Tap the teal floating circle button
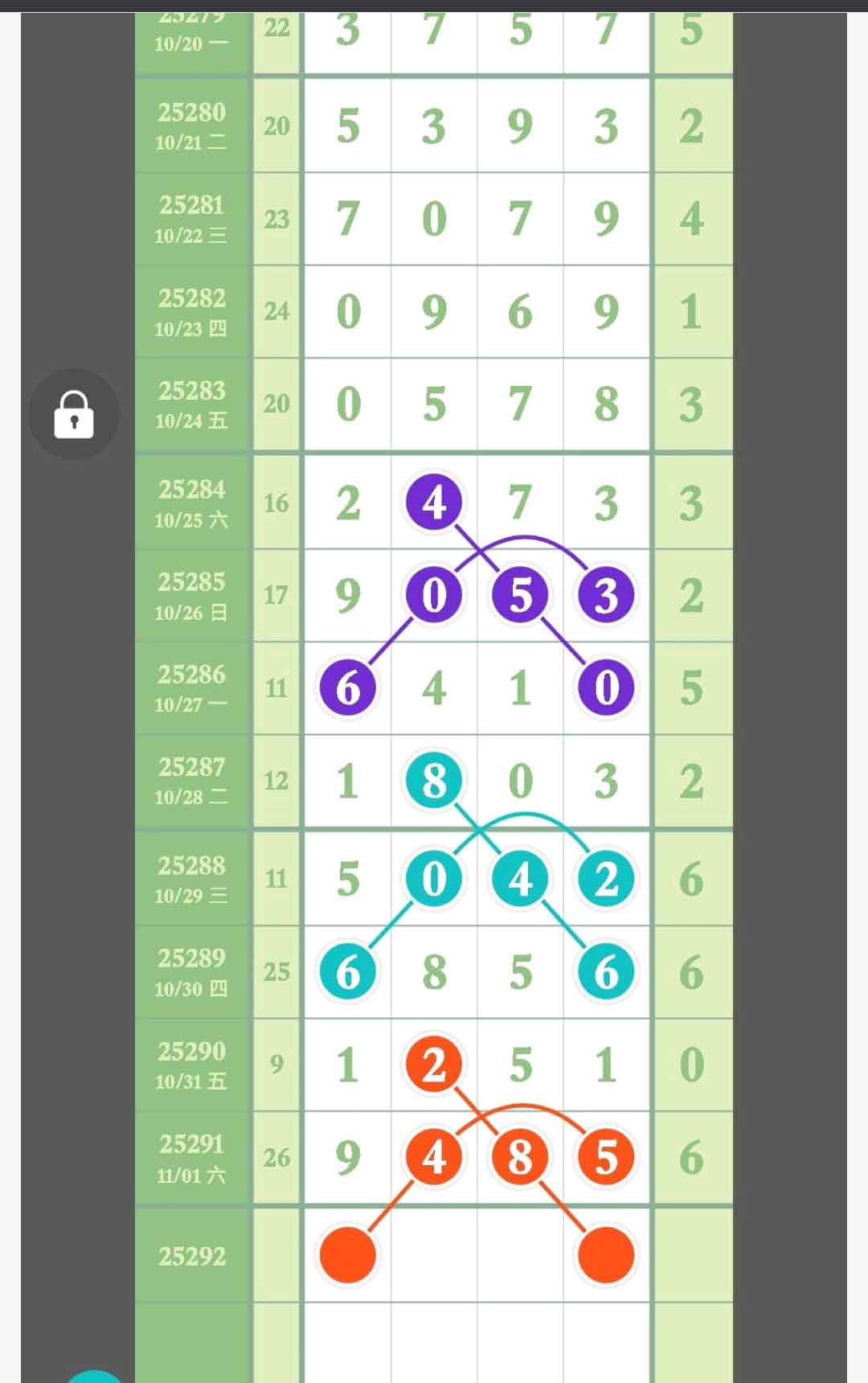 95,1375
